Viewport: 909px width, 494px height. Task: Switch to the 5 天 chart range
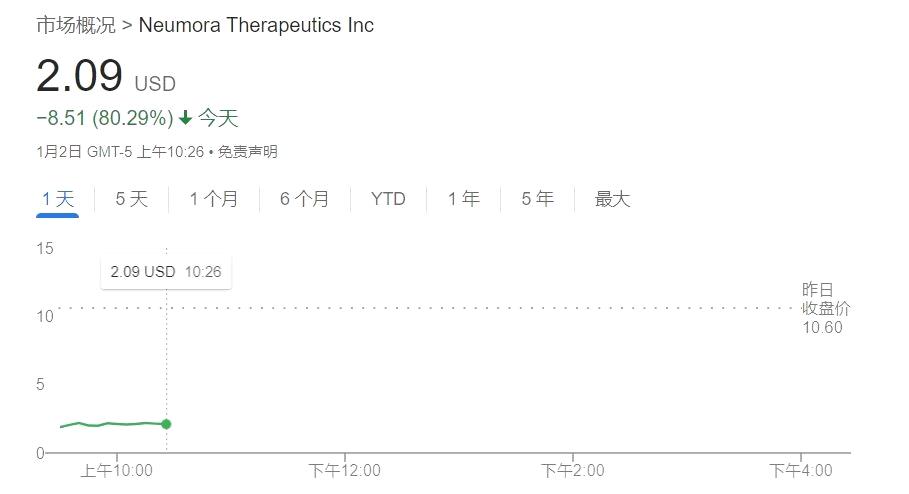[131, 199]
